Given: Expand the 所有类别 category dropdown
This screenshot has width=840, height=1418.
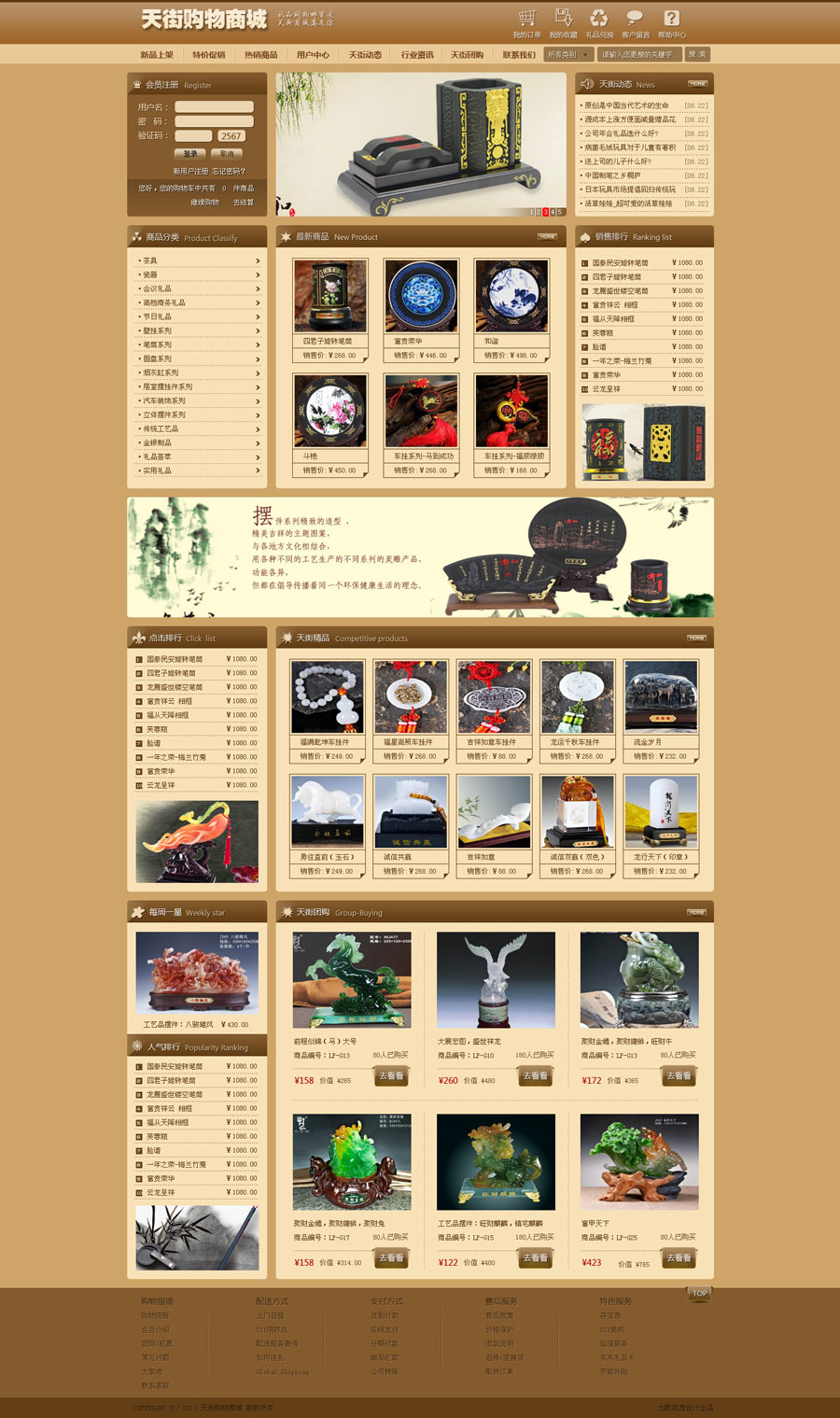Looking at the screenshot, I should (x=567, y=55).
